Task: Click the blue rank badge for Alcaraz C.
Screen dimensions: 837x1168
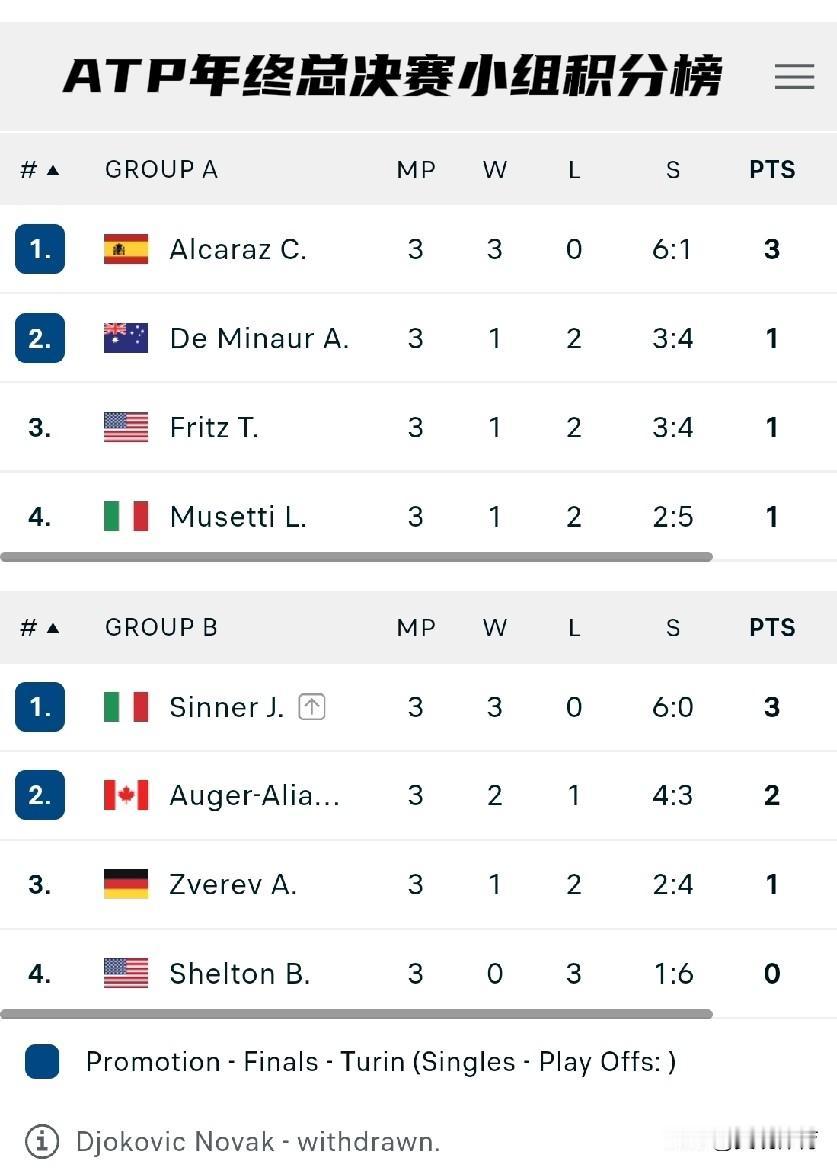Action: click(39, 249)
